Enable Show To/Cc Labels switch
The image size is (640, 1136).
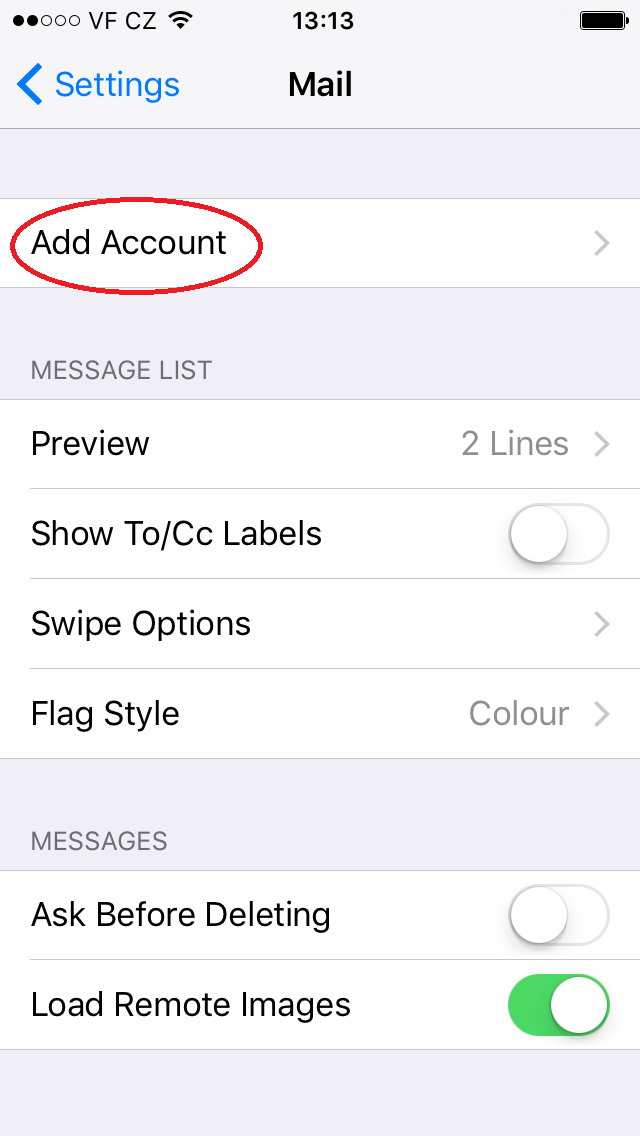click(559, 534)
